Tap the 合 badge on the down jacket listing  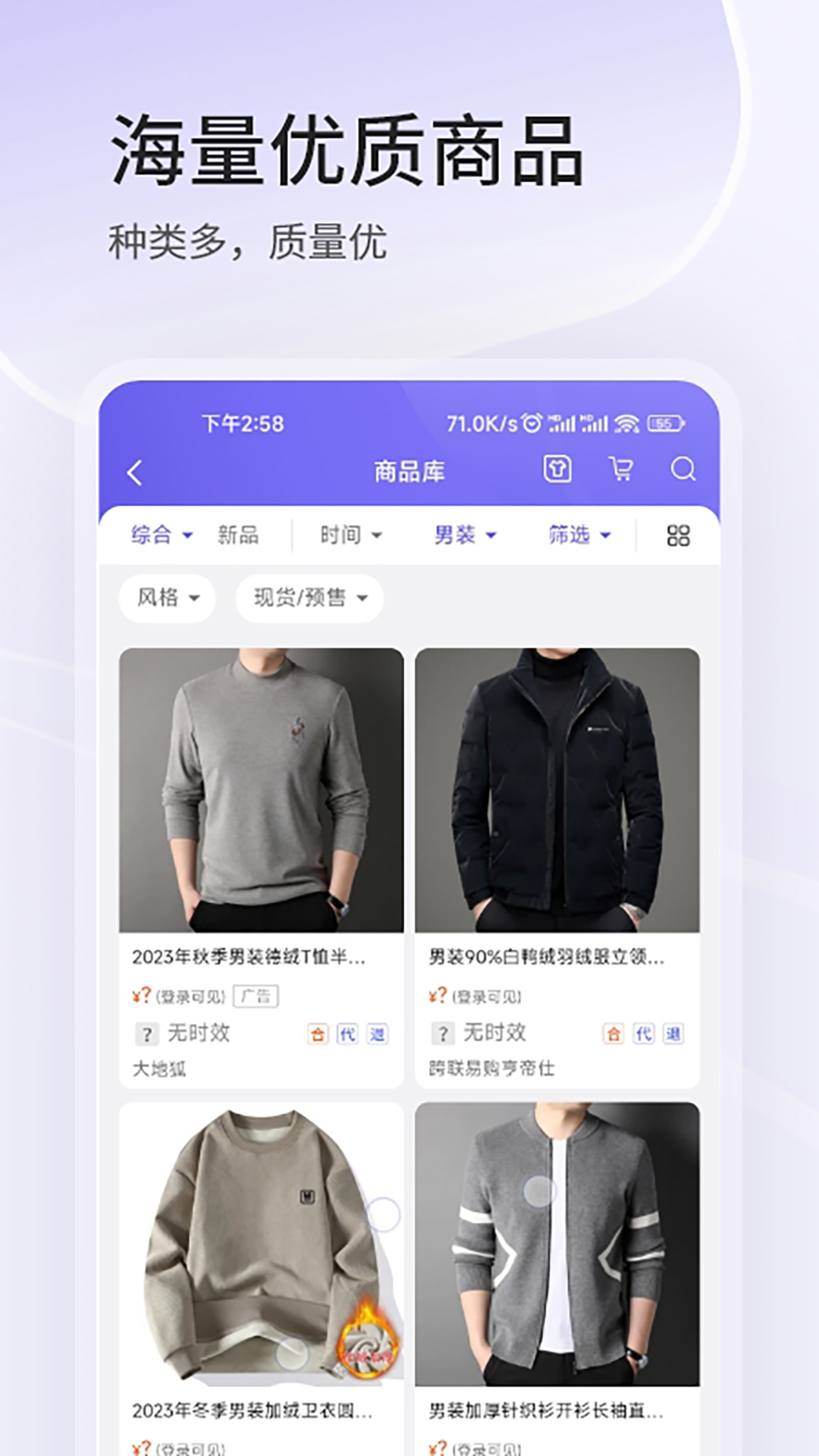[614, 1033]
